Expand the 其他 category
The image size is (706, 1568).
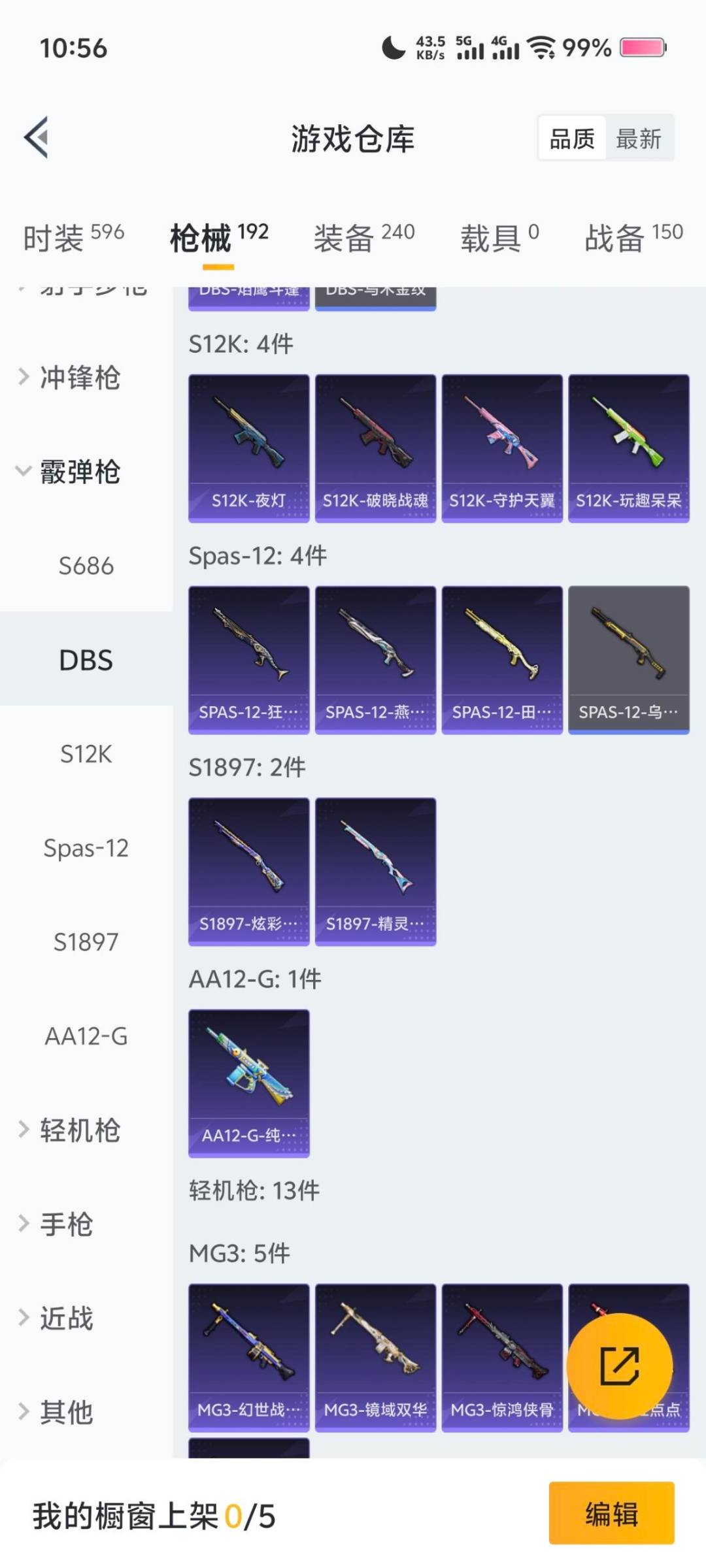[x=67, y=1413]
